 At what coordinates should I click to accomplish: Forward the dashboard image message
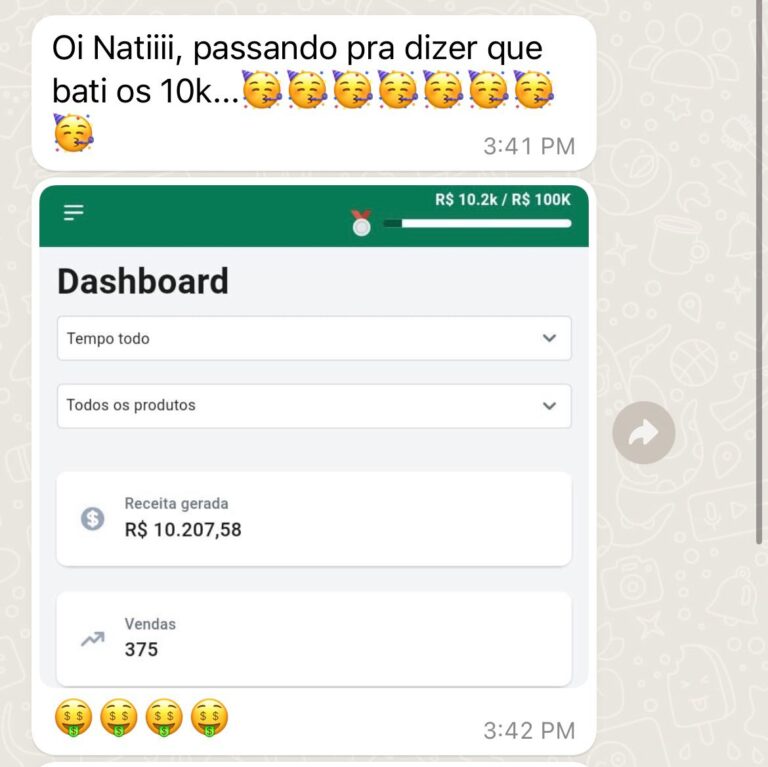pyautogui.click(x=643, y=432)
